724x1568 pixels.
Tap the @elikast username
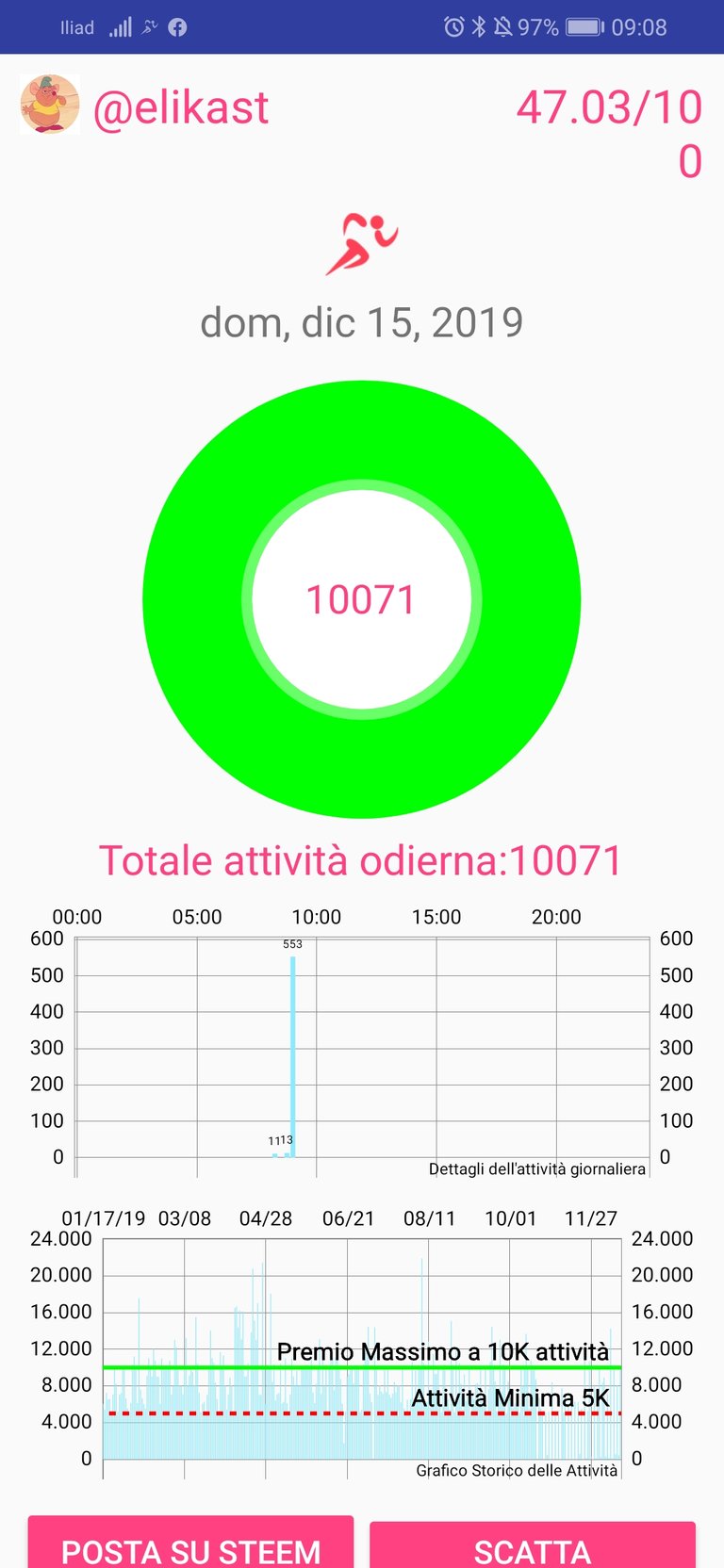coord(181,107)
